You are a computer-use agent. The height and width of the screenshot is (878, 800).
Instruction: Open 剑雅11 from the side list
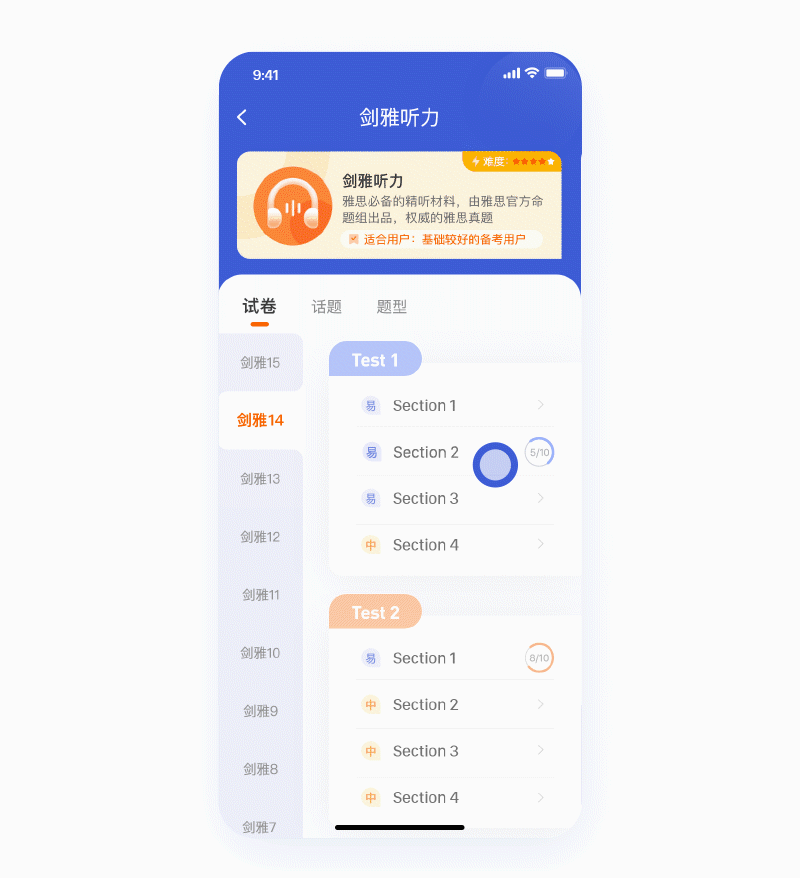(x=260, y=595)
